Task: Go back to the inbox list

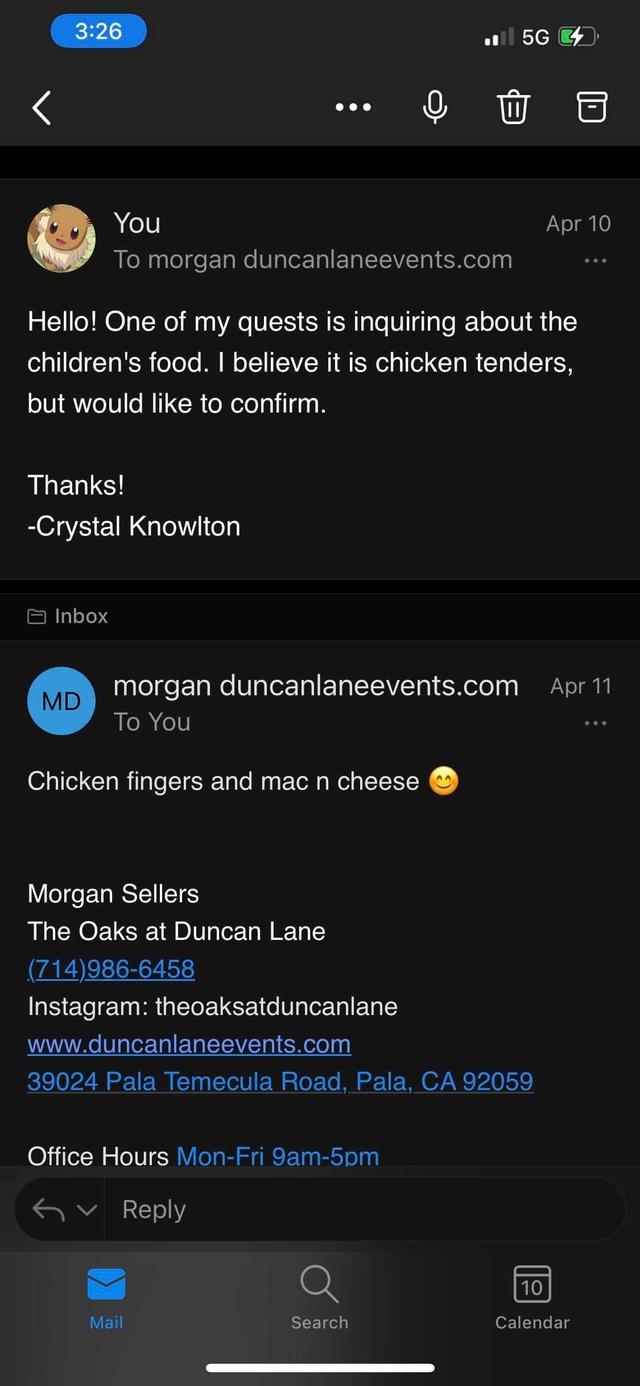Action: 42,106
